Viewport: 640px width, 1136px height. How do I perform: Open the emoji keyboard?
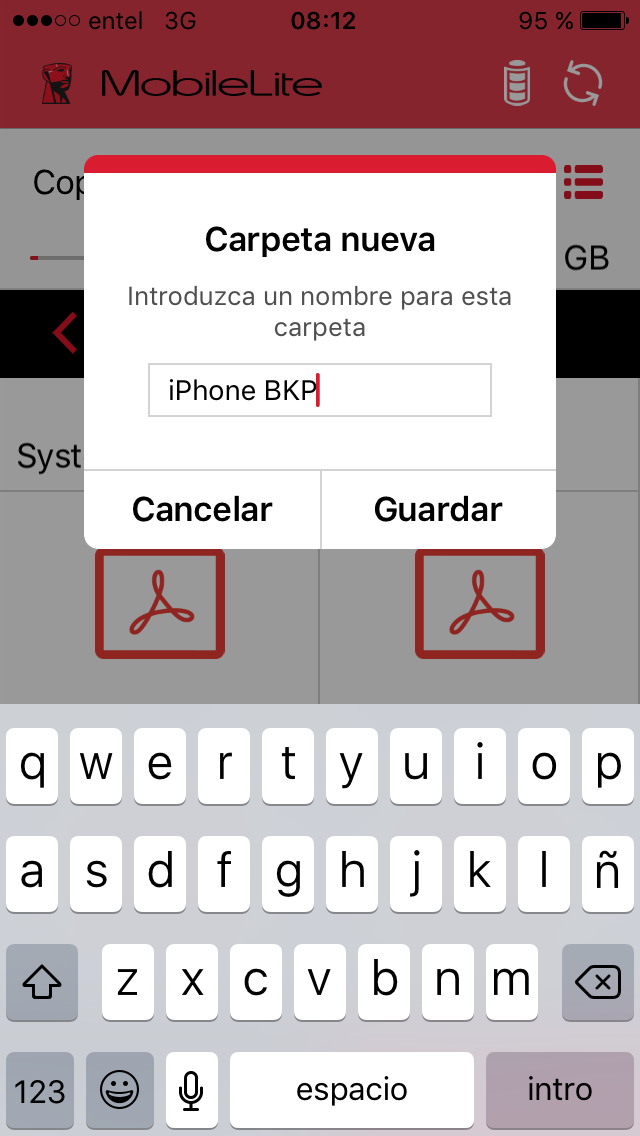point(120,1090)
